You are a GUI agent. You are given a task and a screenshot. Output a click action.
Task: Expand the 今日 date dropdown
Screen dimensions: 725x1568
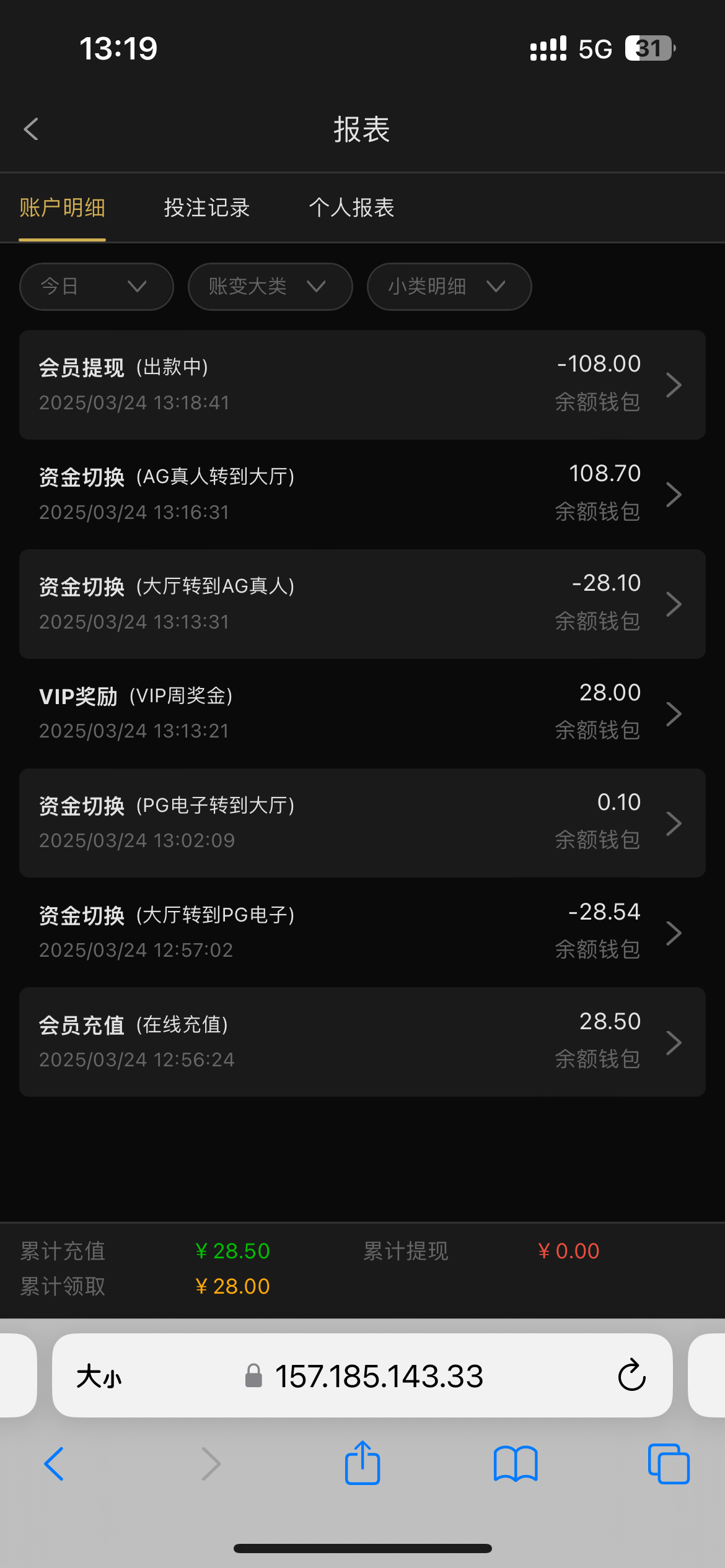pyautogui.click(x=97, y=287)
